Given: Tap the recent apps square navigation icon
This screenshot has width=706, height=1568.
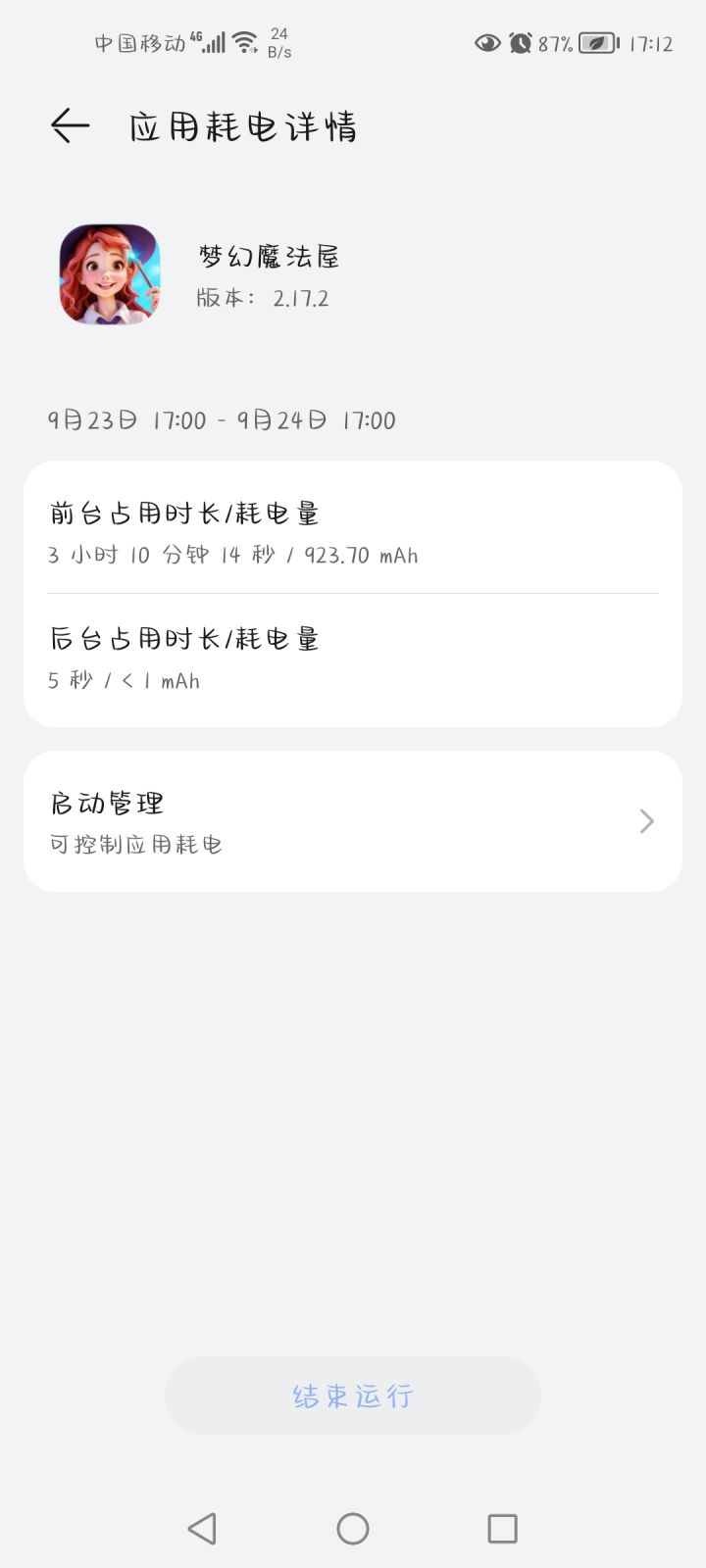Looking at the screenshot, I should [x=502, y=1527].
